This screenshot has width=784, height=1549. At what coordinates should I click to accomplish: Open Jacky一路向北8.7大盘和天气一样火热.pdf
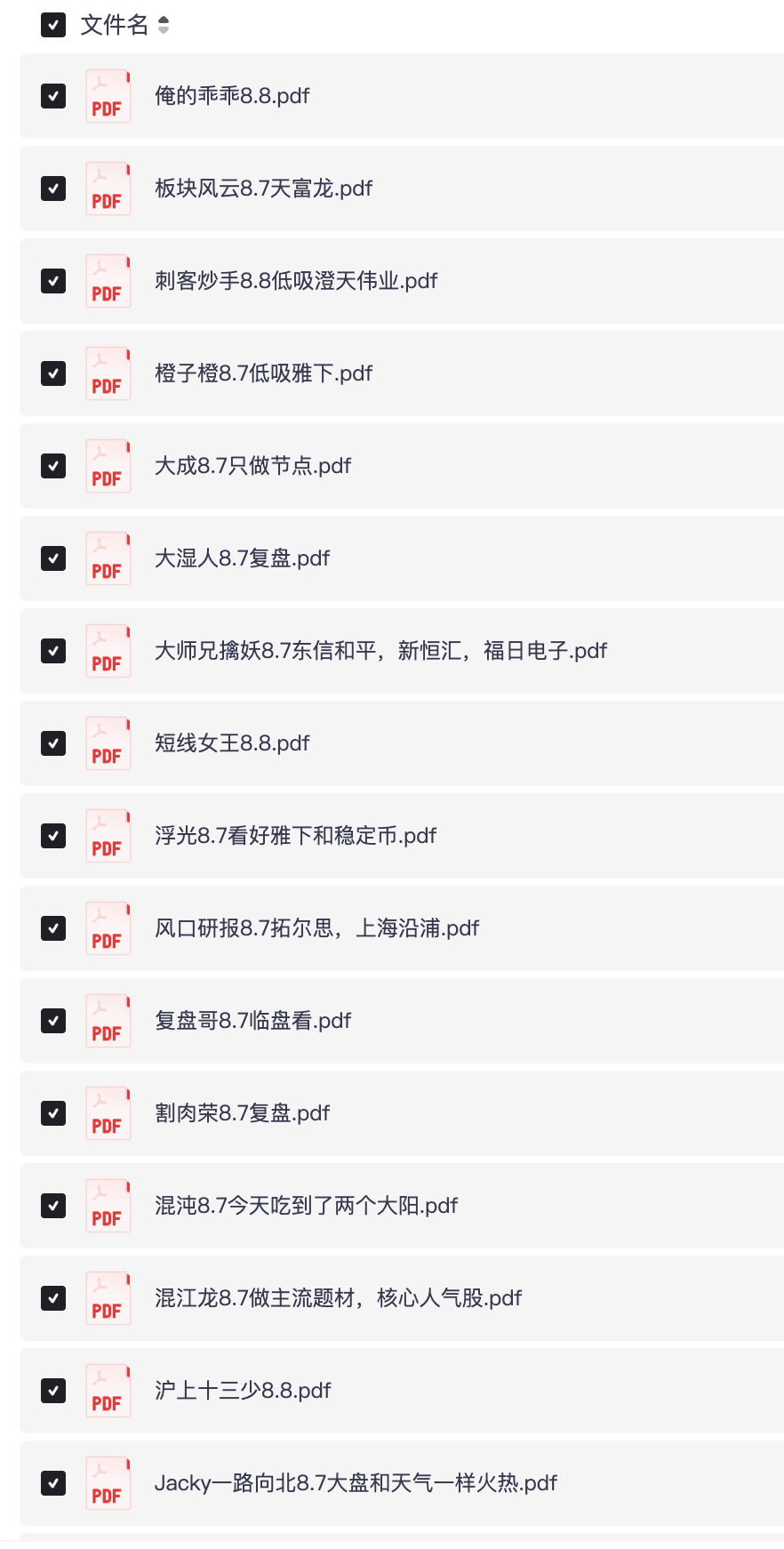(x=356, y=1483)
